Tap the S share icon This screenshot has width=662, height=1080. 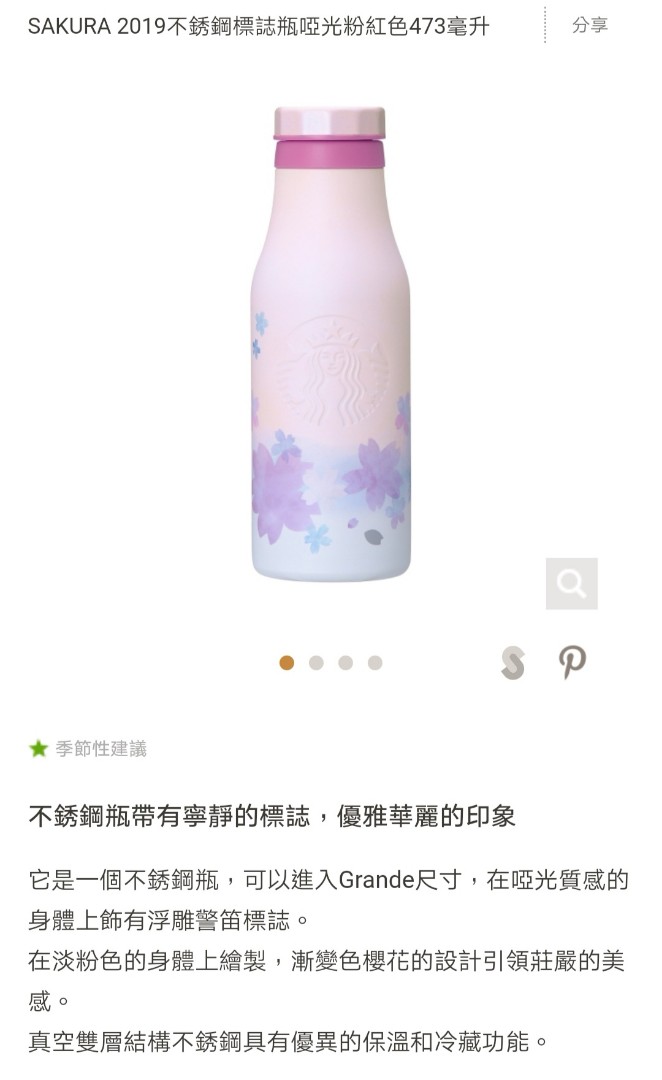(512, 662)
